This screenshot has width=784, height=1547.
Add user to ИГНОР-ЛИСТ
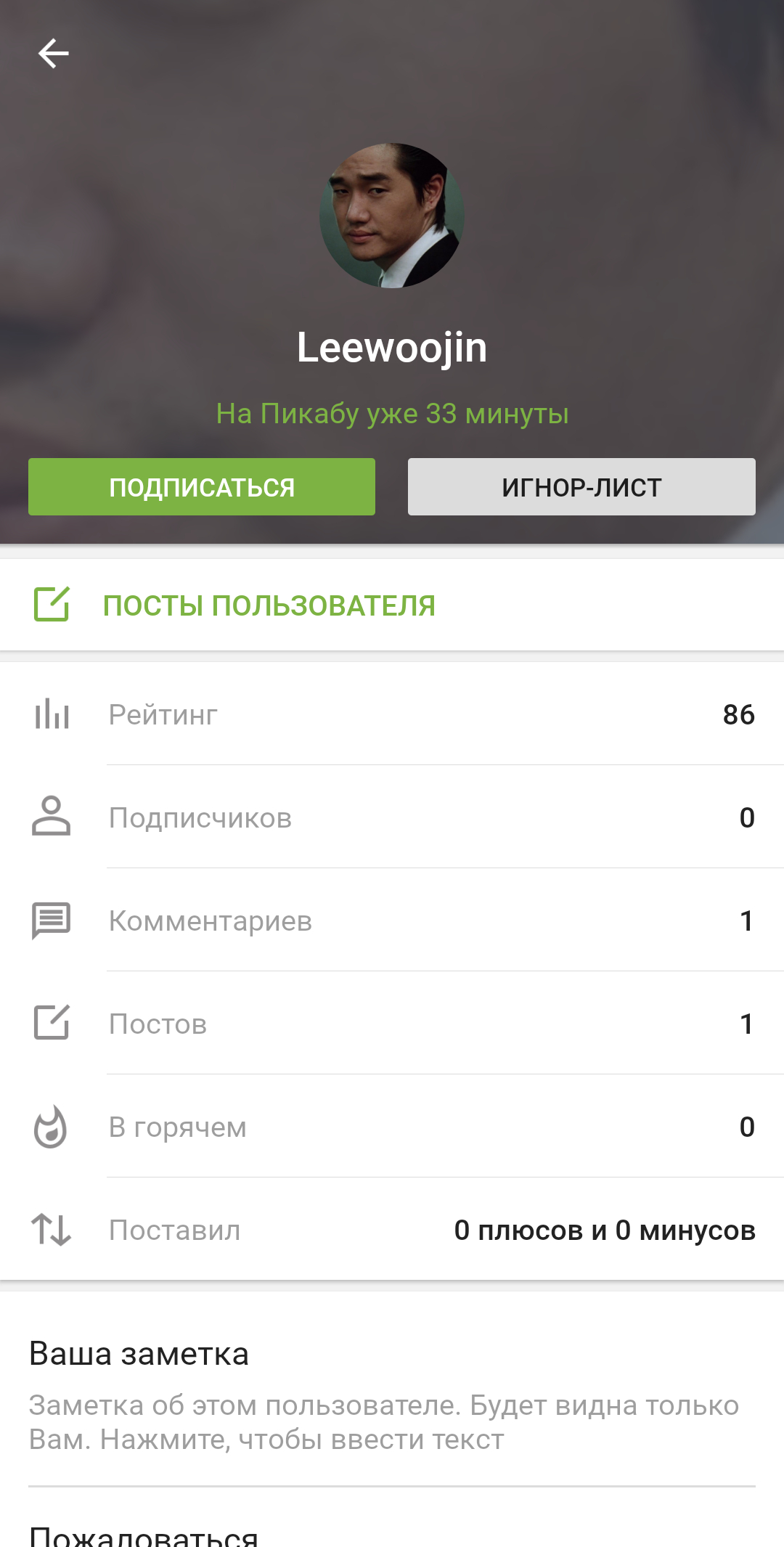pyautogui.click(x=581, y=486)
